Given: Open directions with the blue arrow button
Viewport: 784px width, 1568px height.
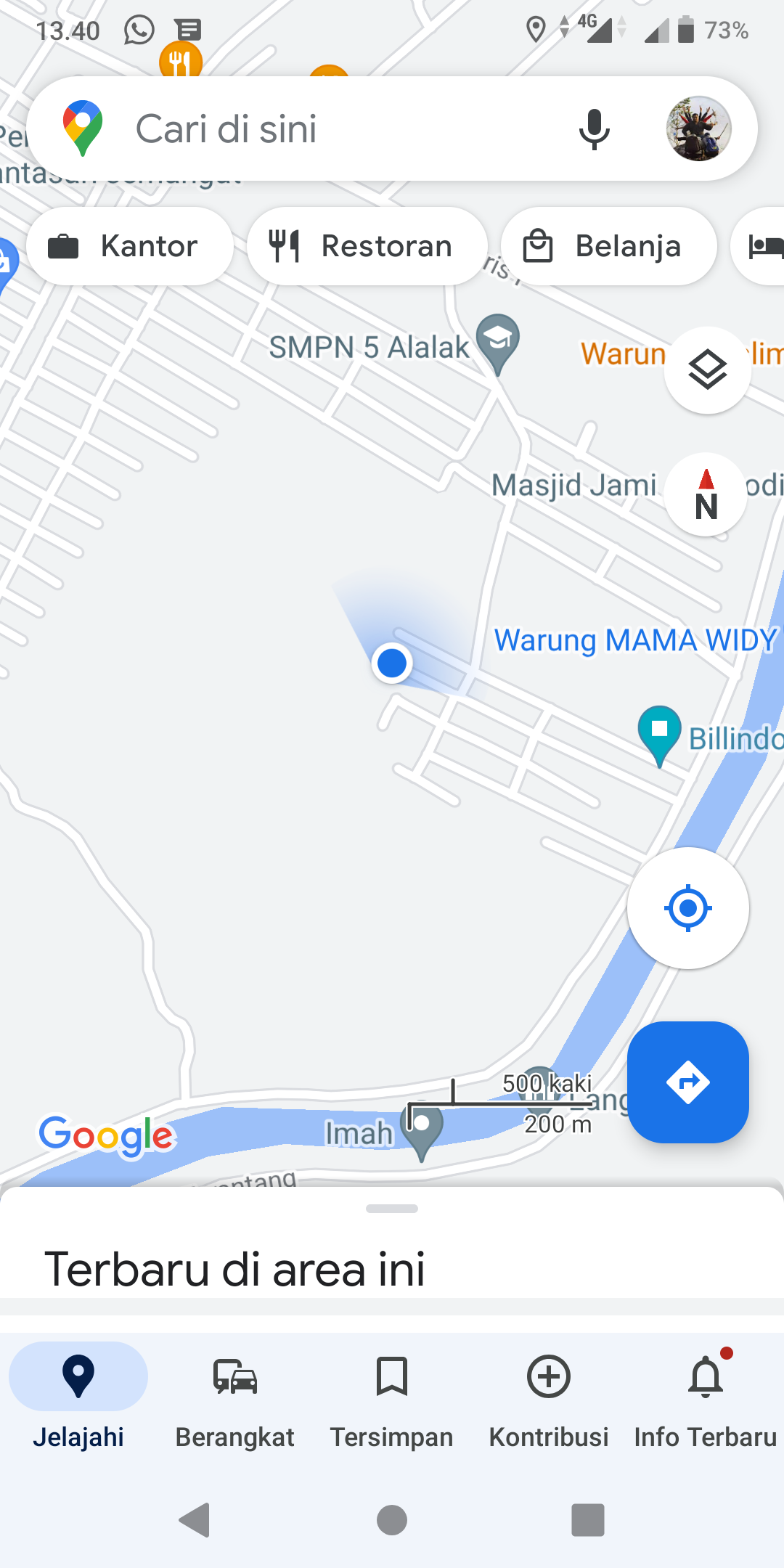Looking at the screenshot, I should pyautogui.click(x=687, y=1082).
